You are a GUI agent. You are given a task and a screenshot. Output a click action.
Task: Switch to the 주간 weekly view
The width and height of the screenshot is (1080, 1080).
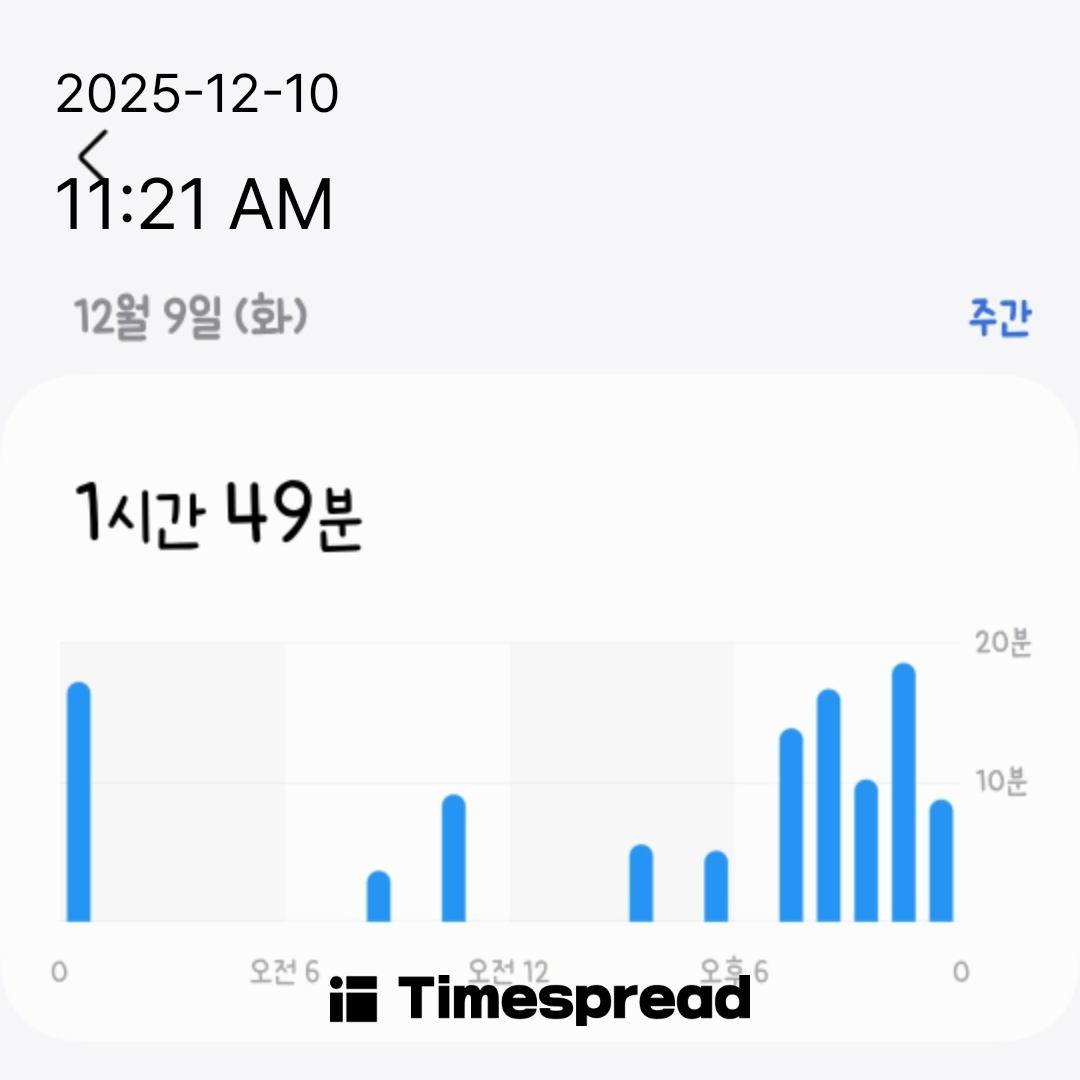pos(998,318)
